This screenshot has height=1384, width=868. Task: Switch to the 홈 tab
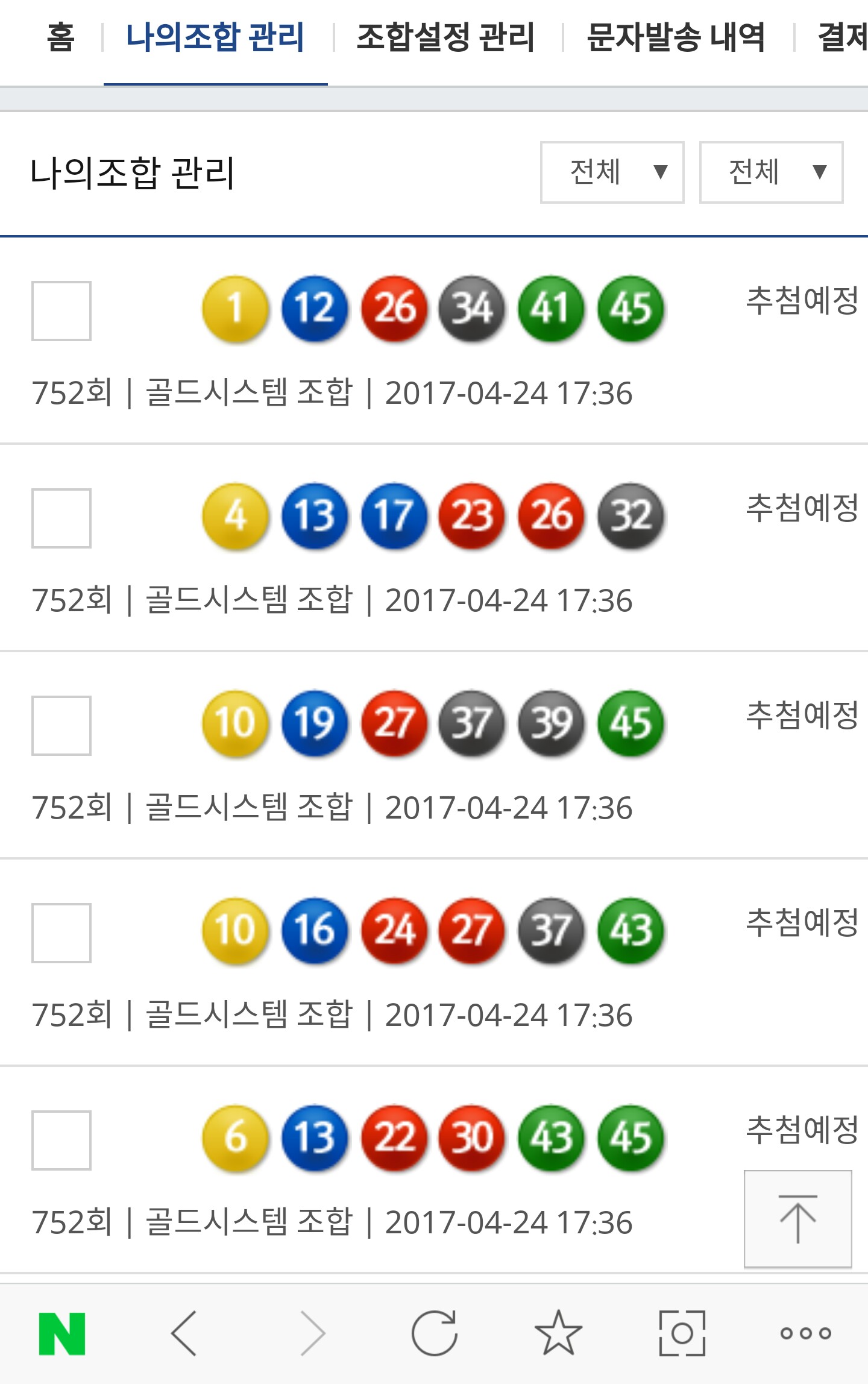pos(61,37)
